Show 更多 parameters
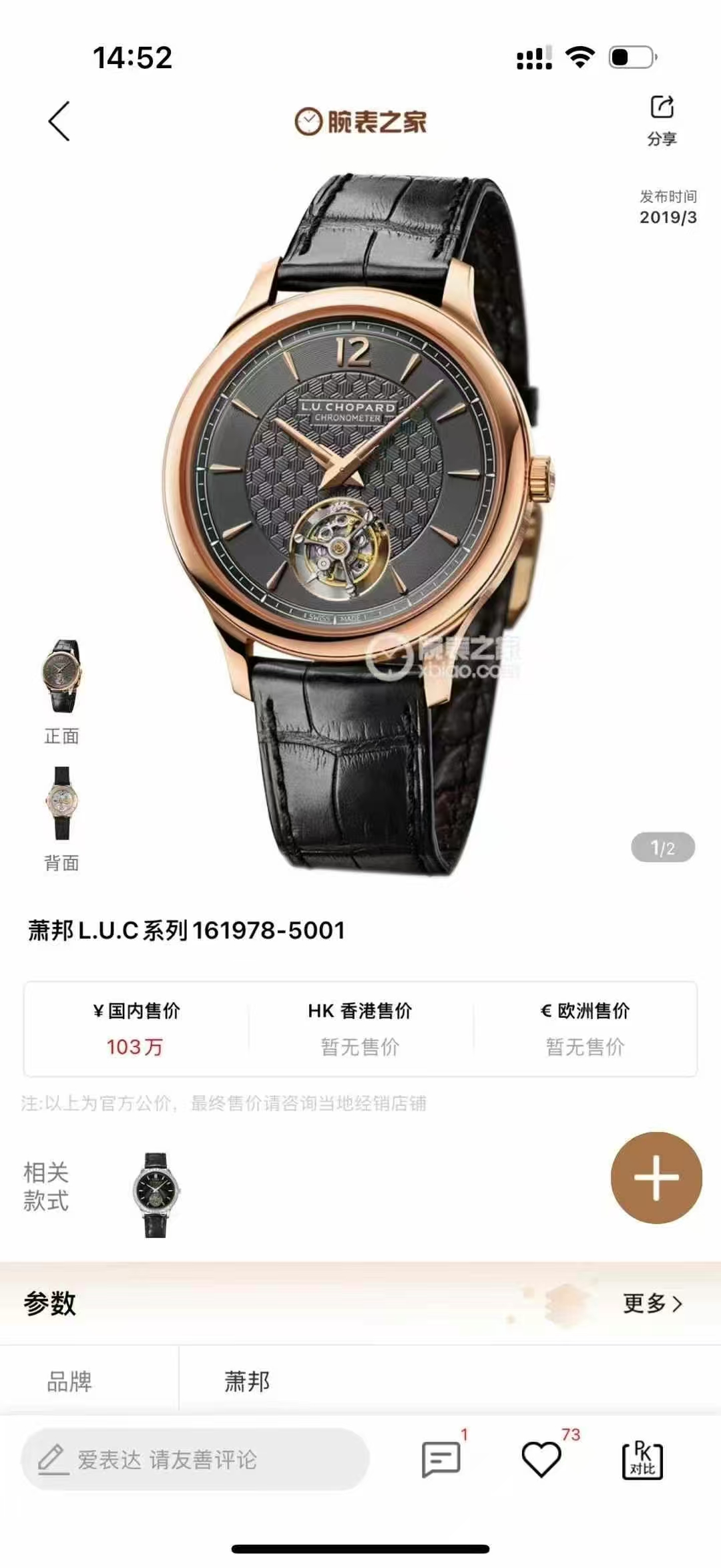 [x=652, y=1303]
